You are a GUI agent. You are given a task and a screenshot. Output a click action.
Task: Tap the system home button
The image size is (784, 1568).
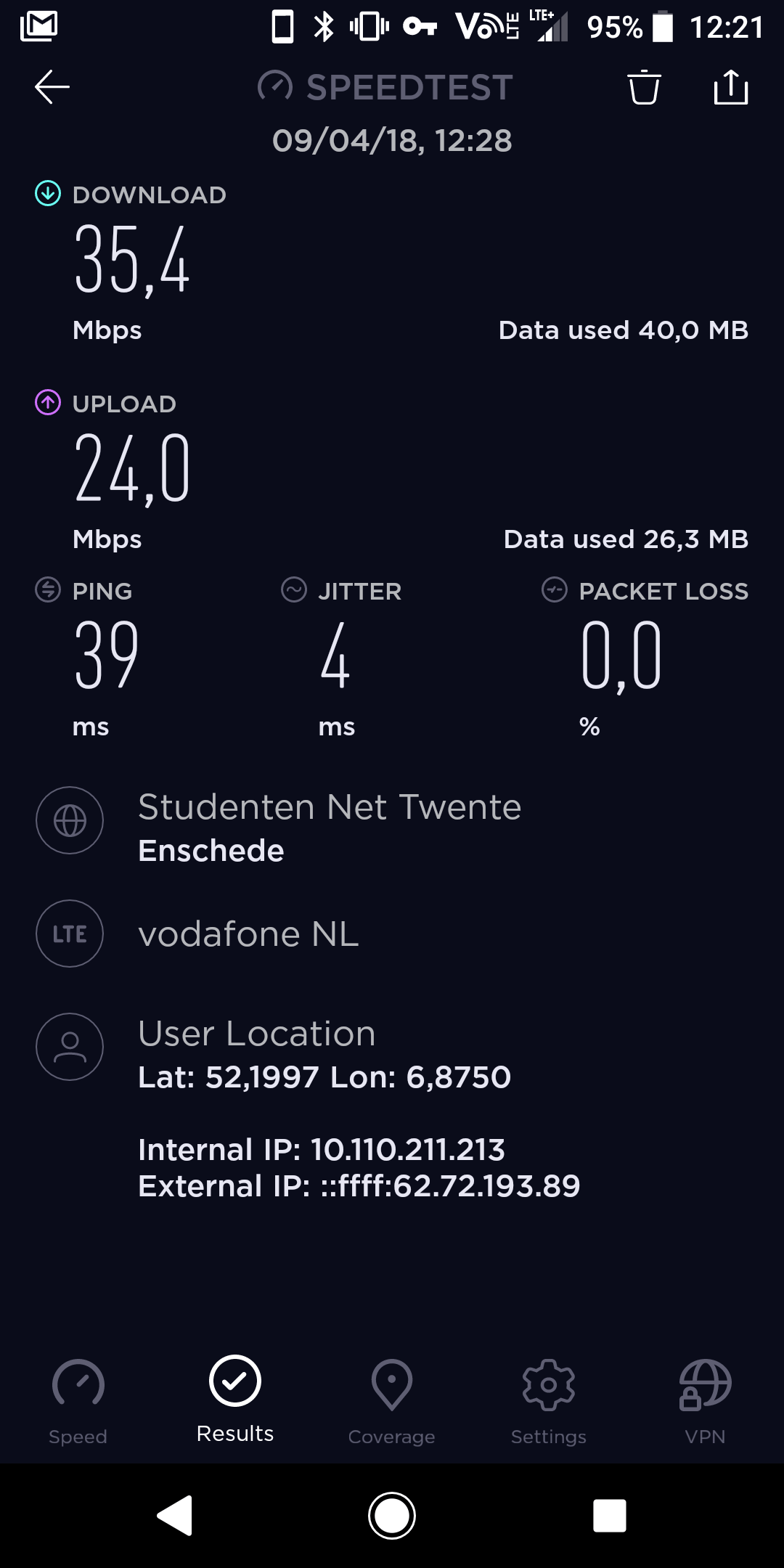click(392, 1516)
